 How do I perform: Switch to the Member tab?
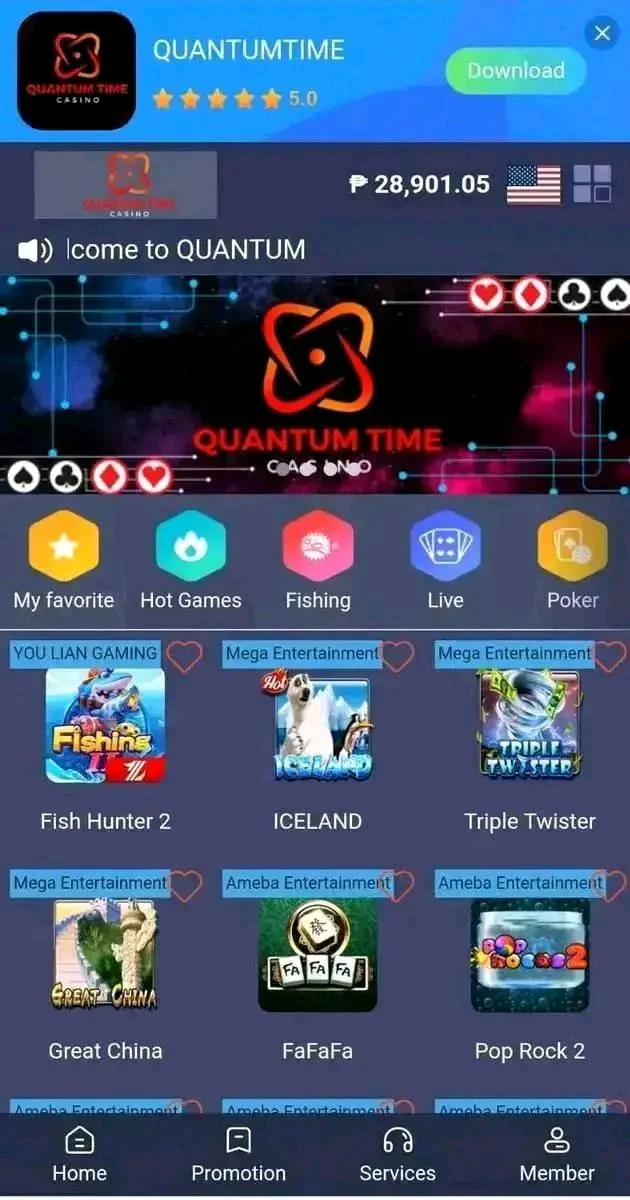click(557, 1156)
